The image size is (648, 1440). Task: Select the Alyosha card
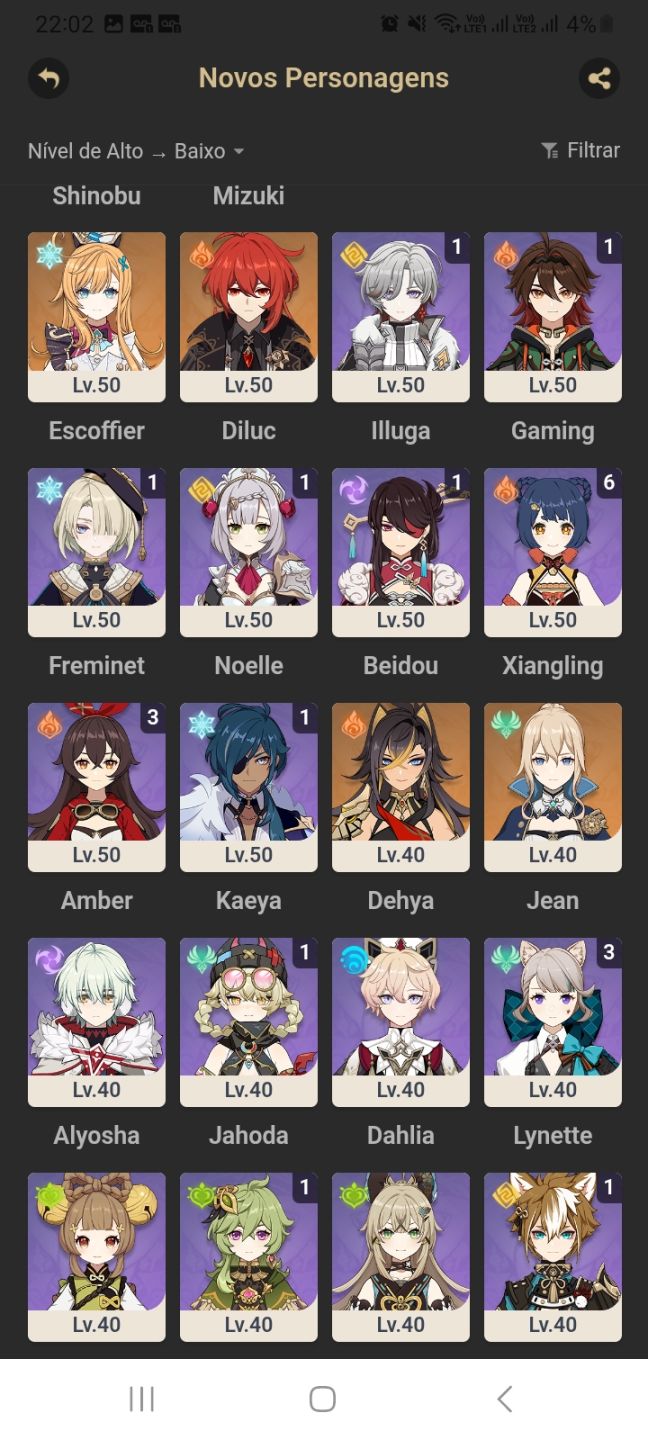click(x=97, y=1022)
